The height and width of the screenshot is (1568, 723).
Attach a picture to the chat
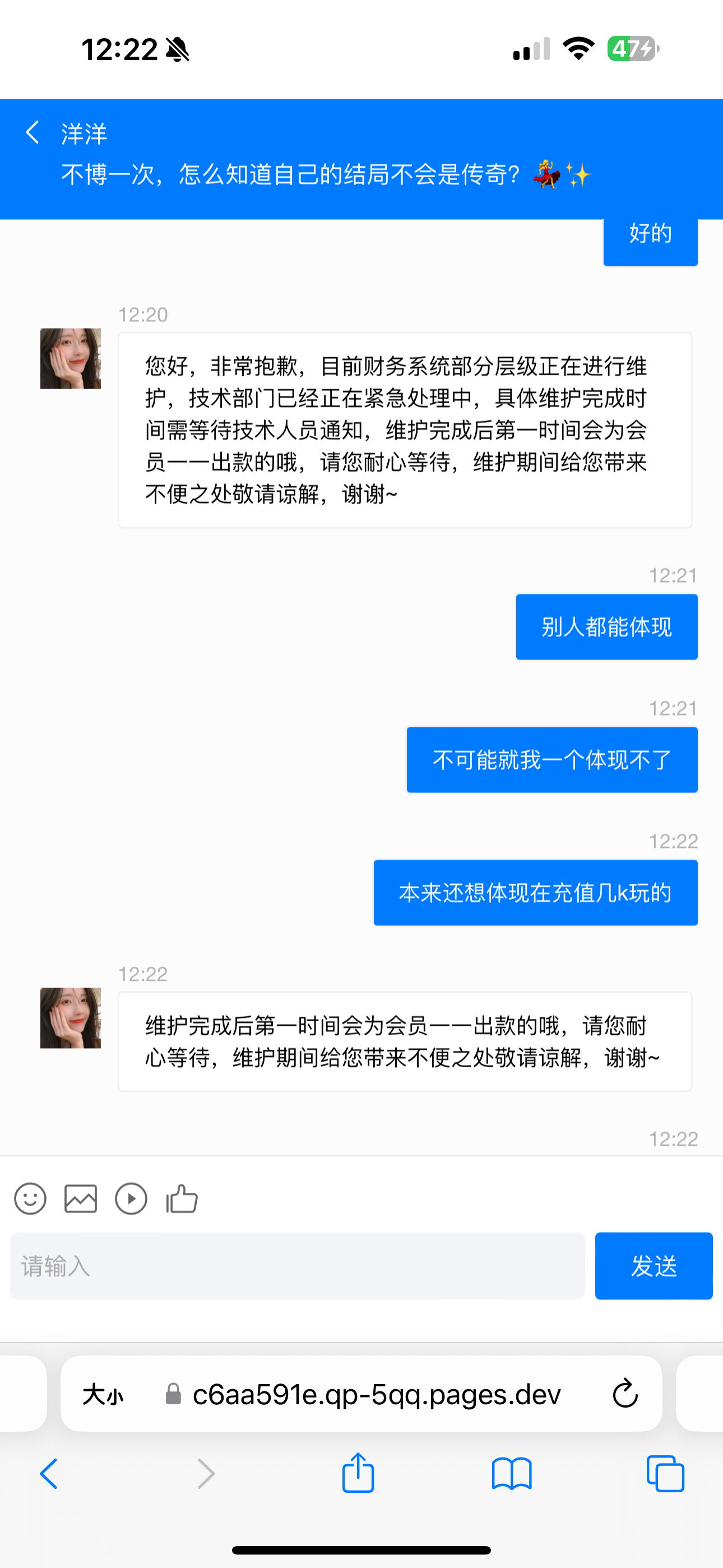[81, 1198]
